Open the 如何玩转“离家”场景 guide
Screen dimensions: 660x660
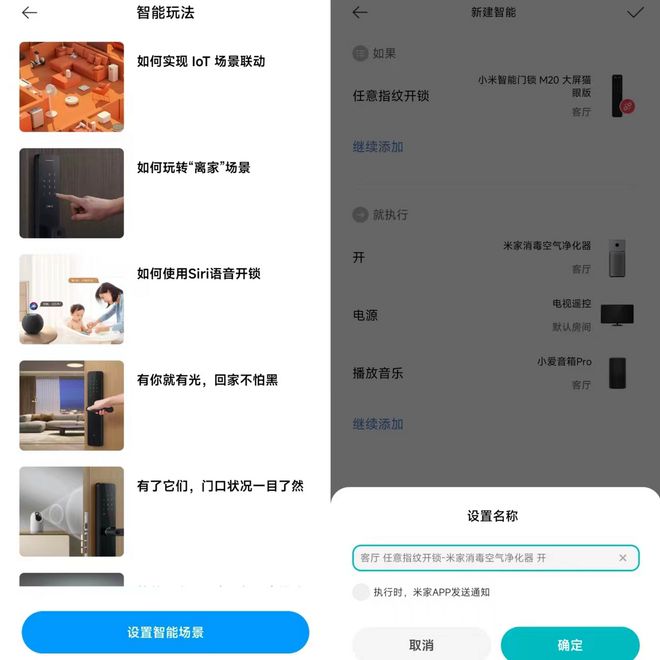click(x=193, y=167)
